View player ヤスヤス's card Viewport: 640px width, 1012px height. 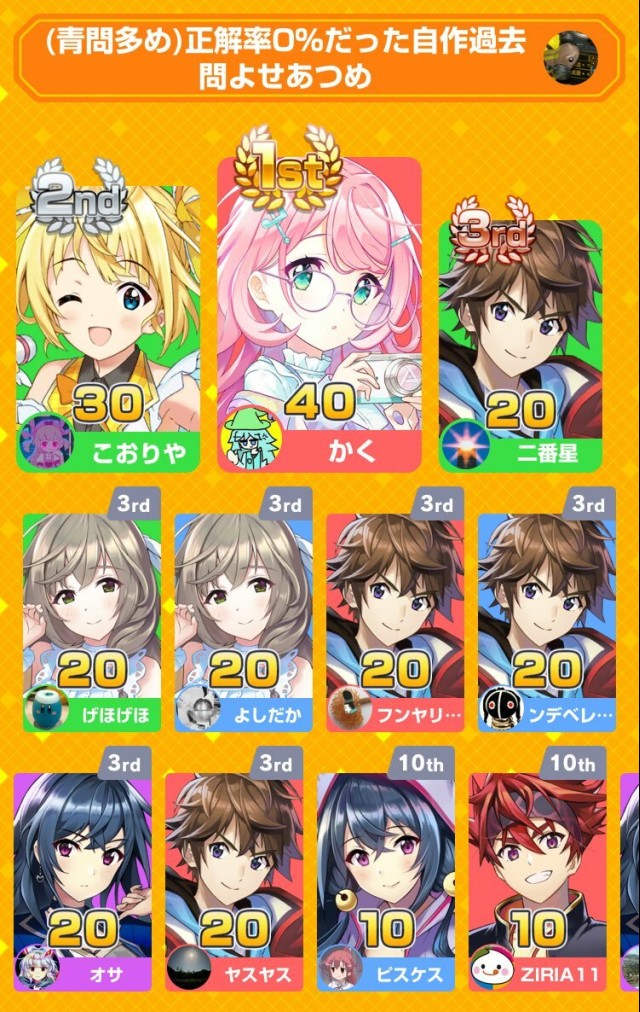point(234,870)
